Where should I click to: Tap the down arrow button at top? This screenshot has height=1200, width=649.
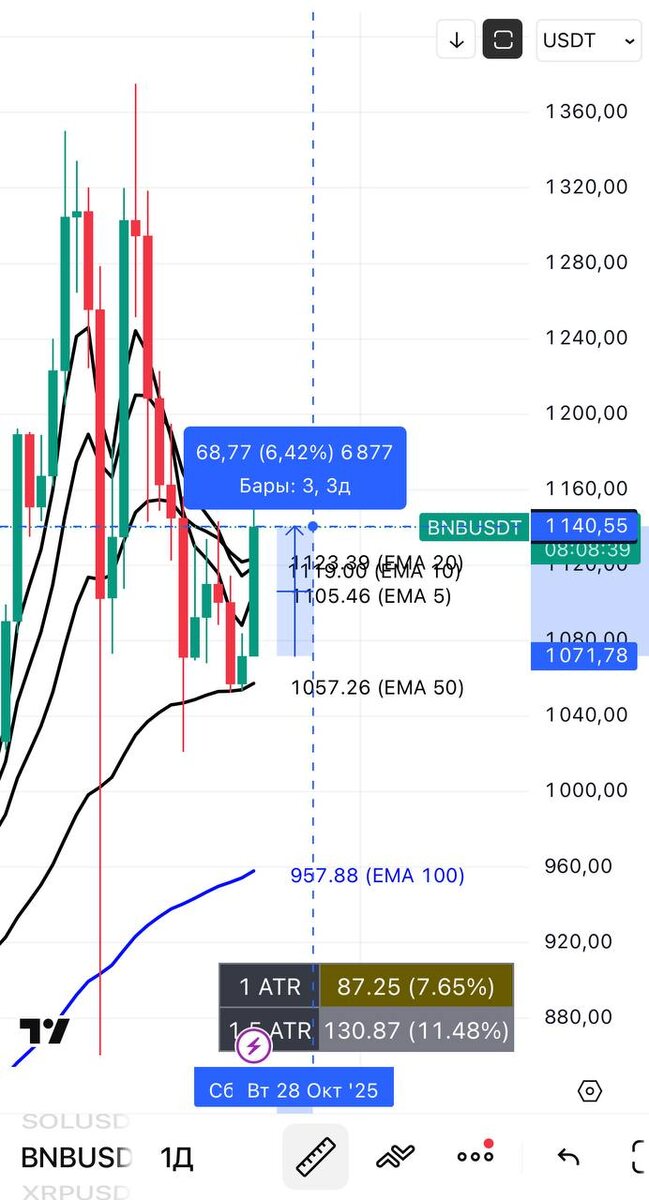click(457, 40)
